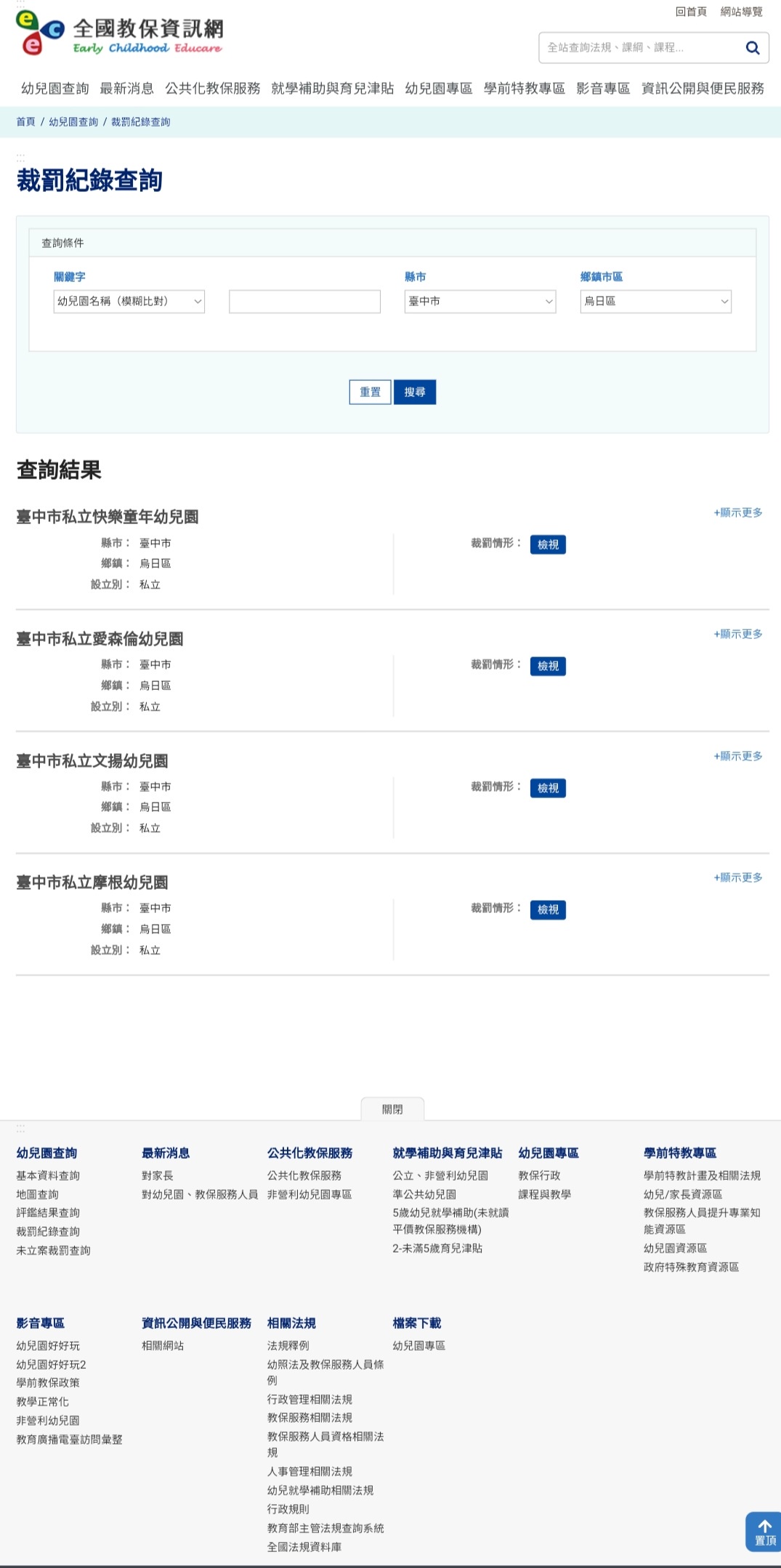Expand the 關鍵字 type dropdown
The image size is (781, 1568).
point(129,302)
